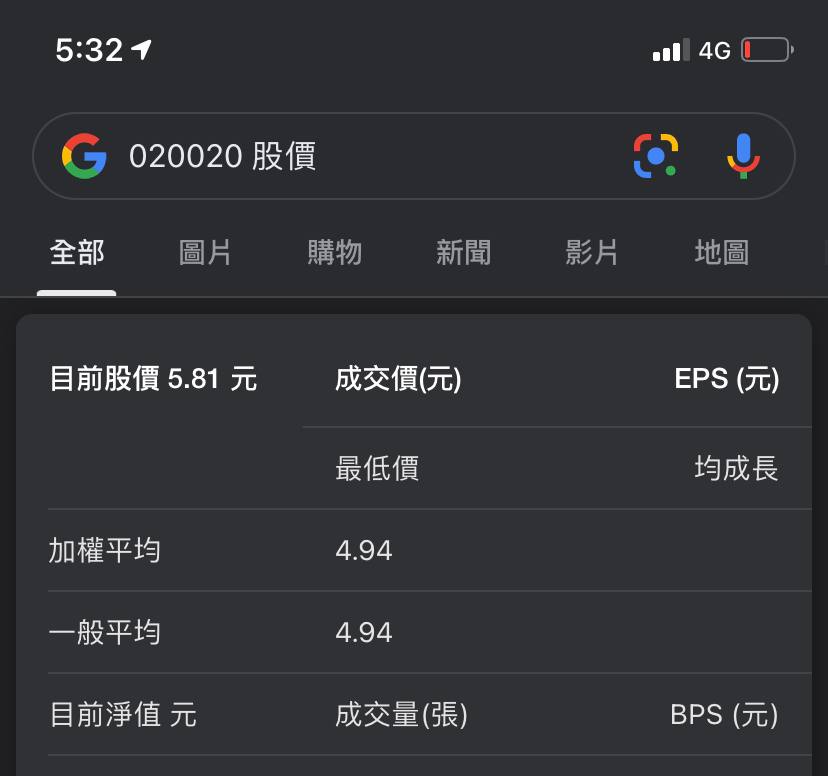Select the 全部 results tab

point(77,253)
